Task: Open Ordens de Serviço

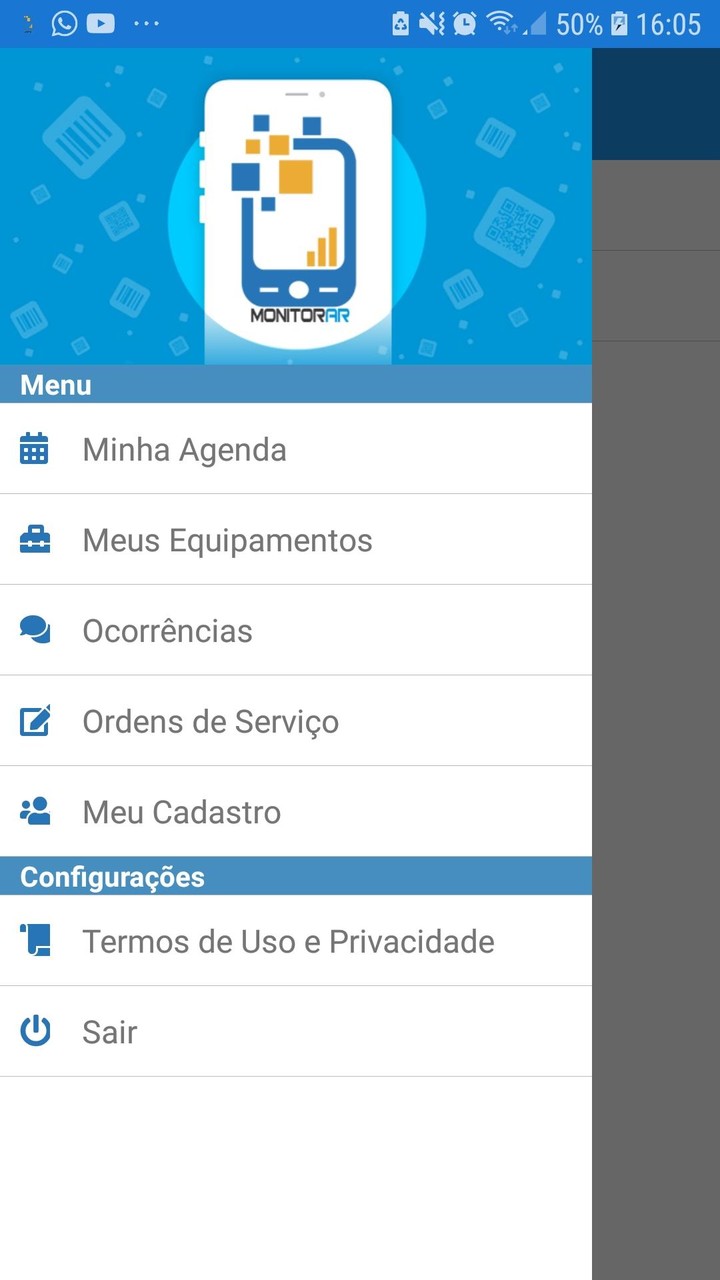Action: click(210, 721)
